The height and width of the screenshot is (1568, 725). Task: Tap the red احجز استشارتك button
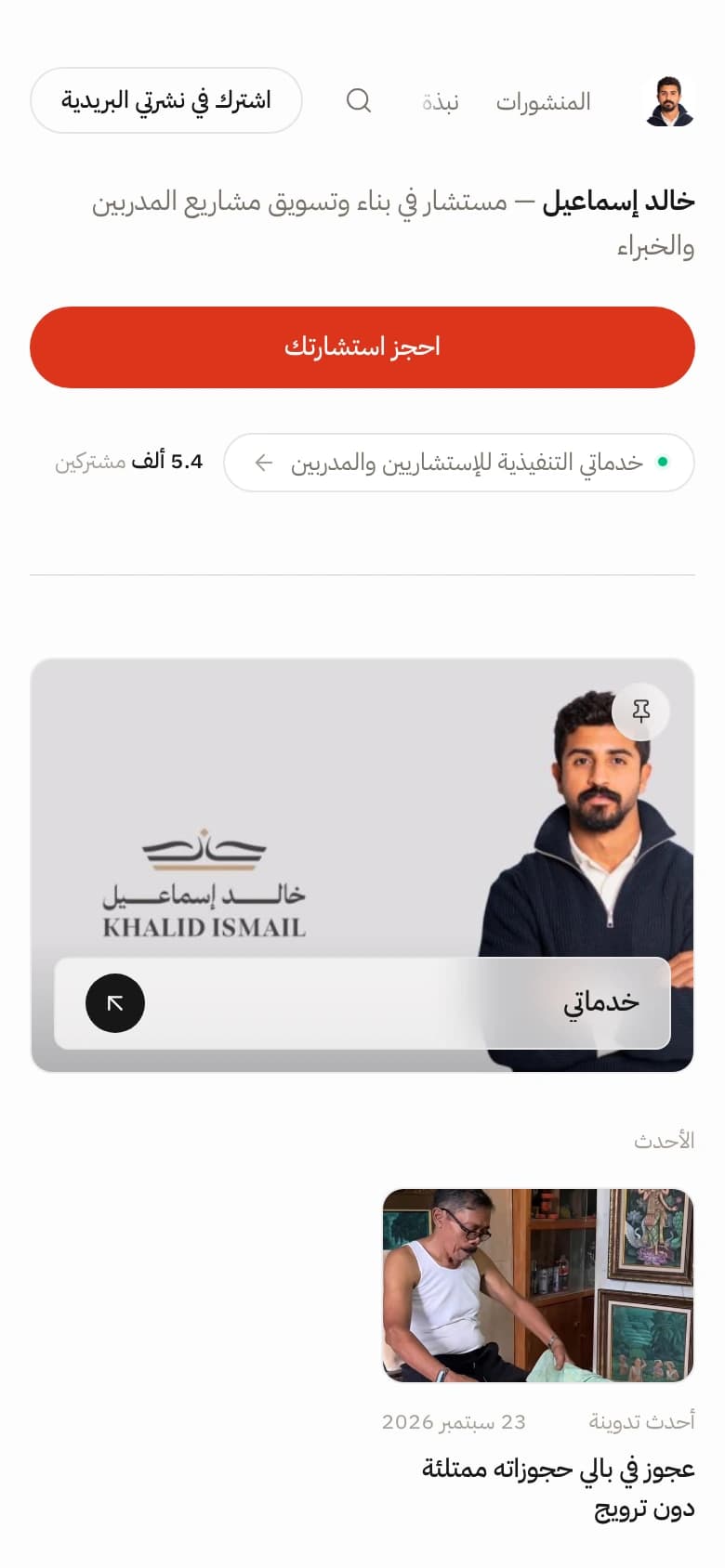pos(362,347)
